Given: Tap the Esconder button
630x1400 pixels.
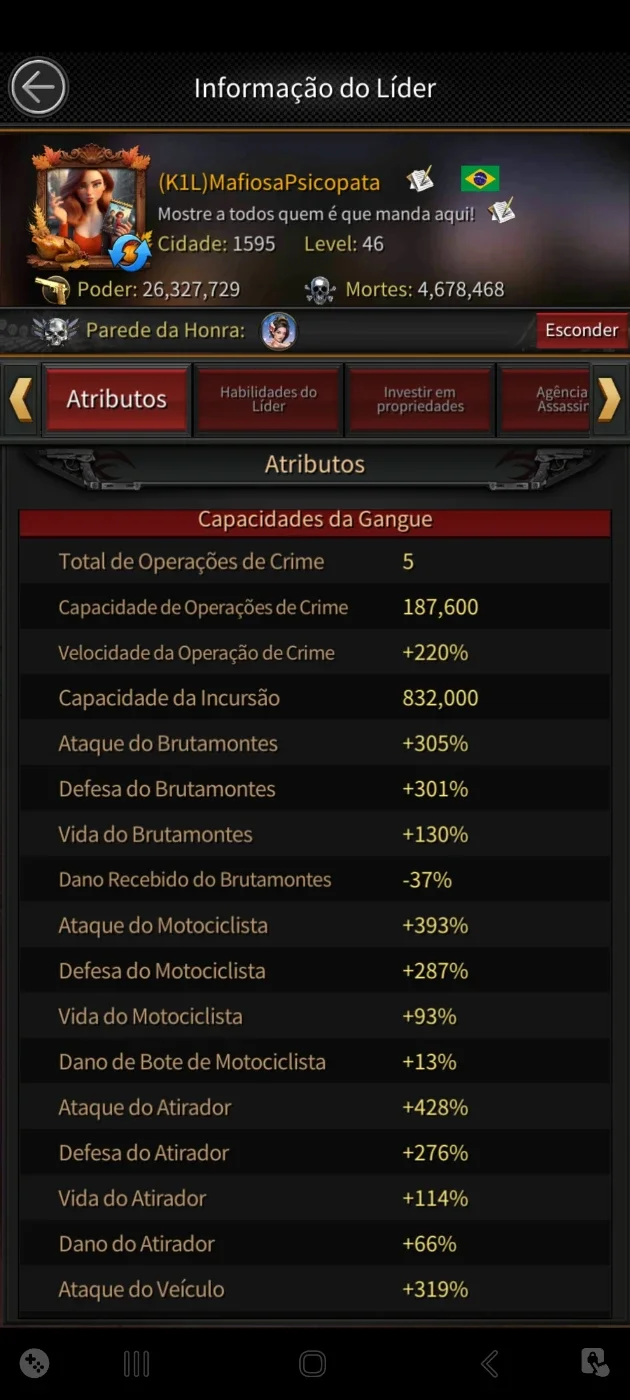Looking at the screenshot, I should [x=581, y=330].
